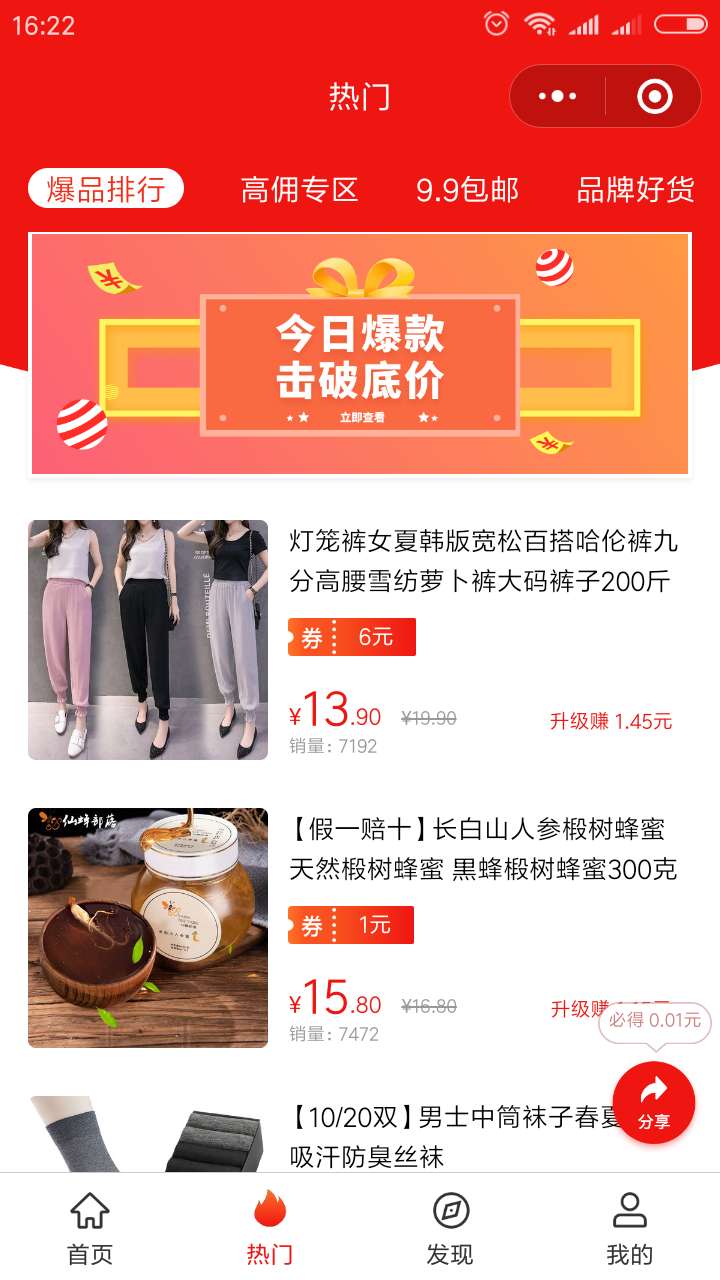Close the mini-program with the circle icon

[x=655, y=97]
